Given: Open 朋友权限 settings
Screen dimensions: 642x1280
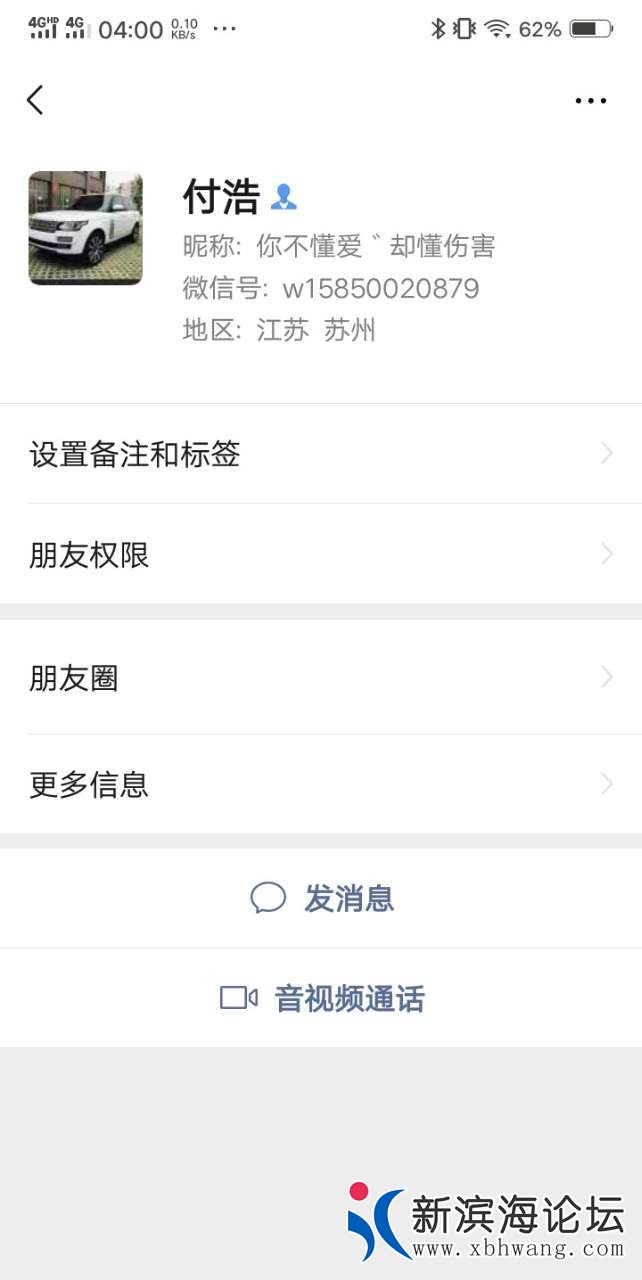Looking at the screenshot, I should click(x=320, y=555).
